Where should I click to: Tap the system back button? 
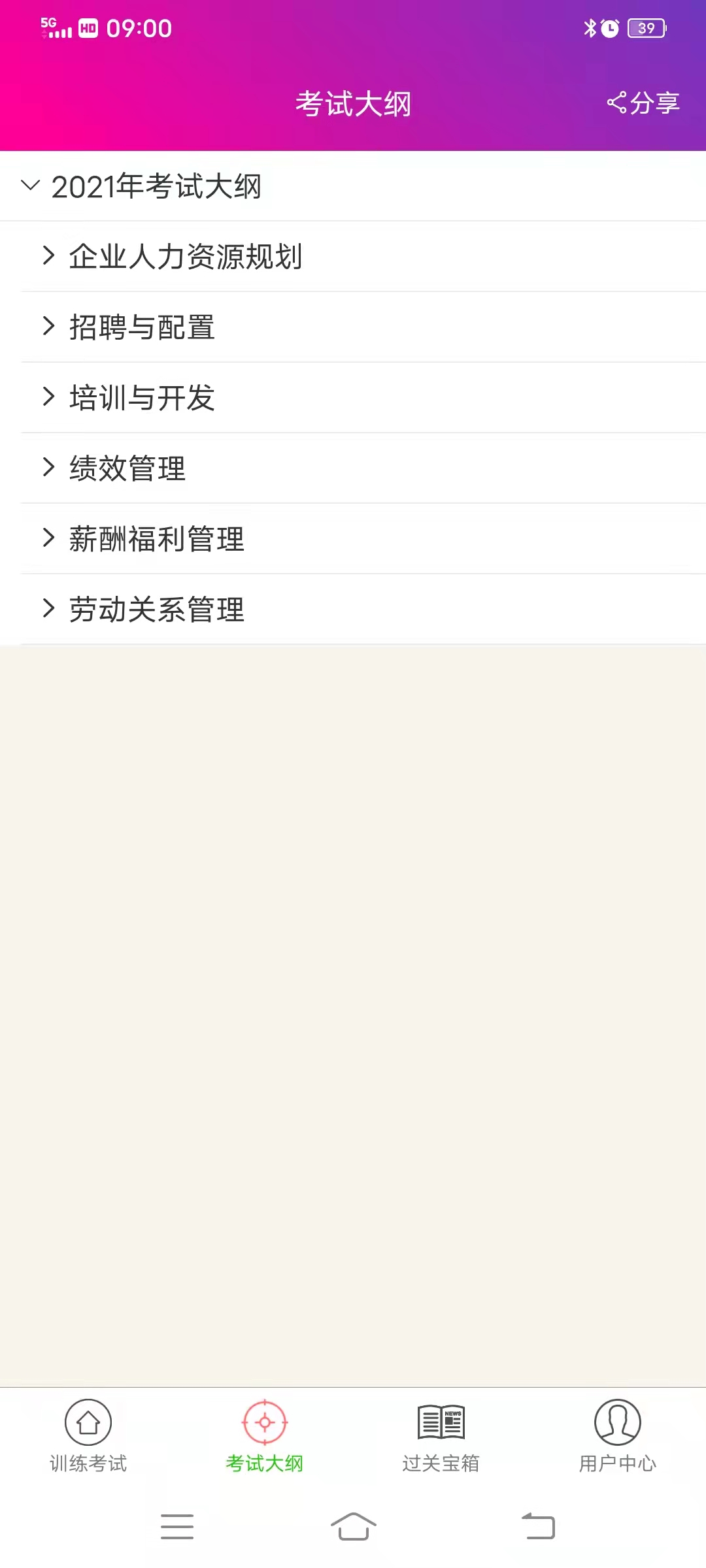(x=539, y=1526)
